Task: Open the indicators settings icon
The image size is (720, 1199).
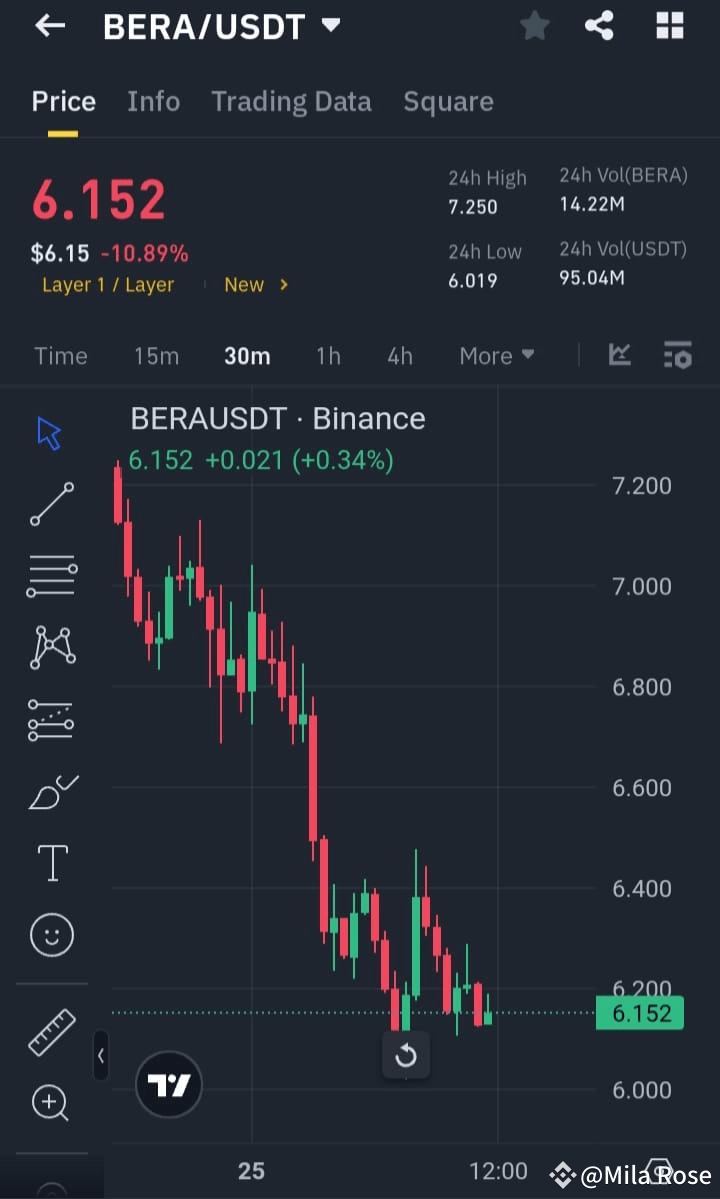Action: [x=677, y=355]
